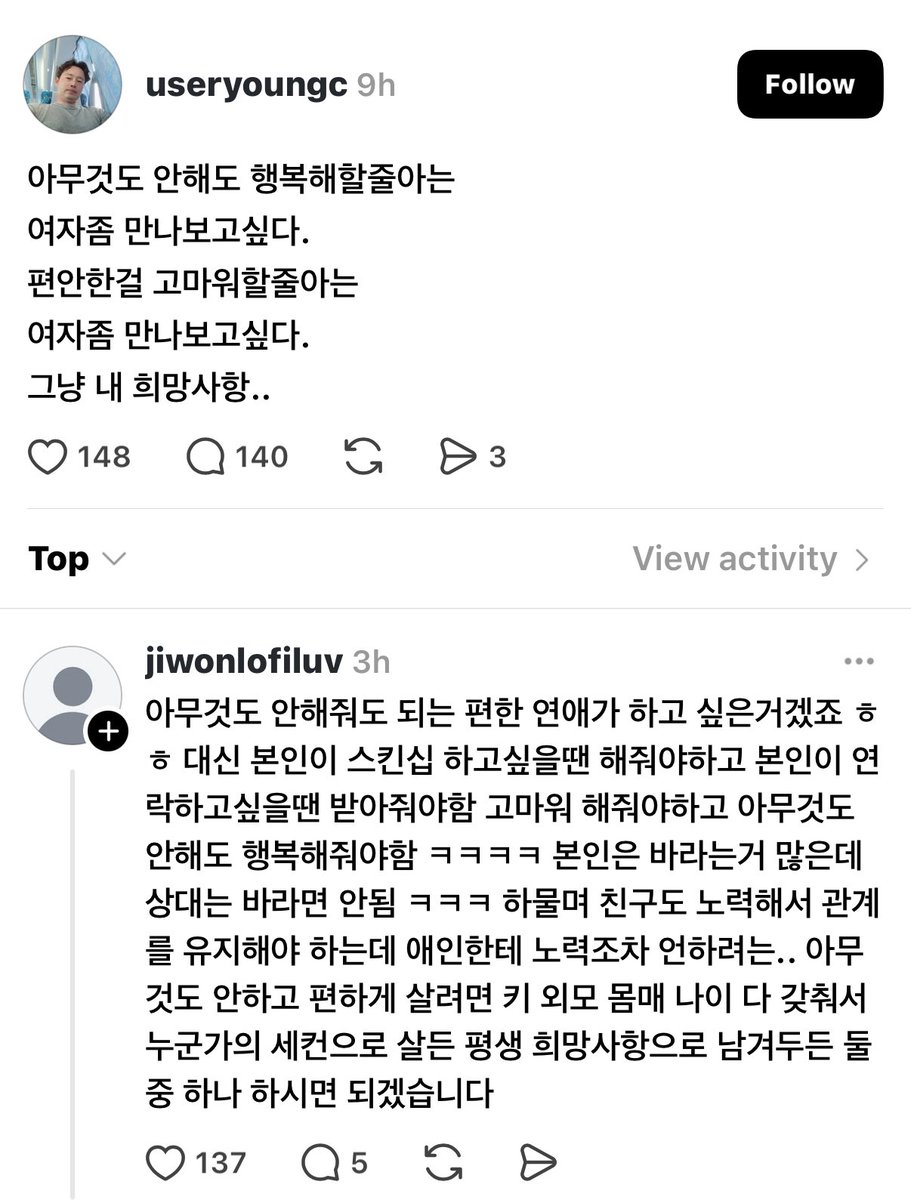
Task: Open comments using the speech bubble icon
Action: [207, 457]
